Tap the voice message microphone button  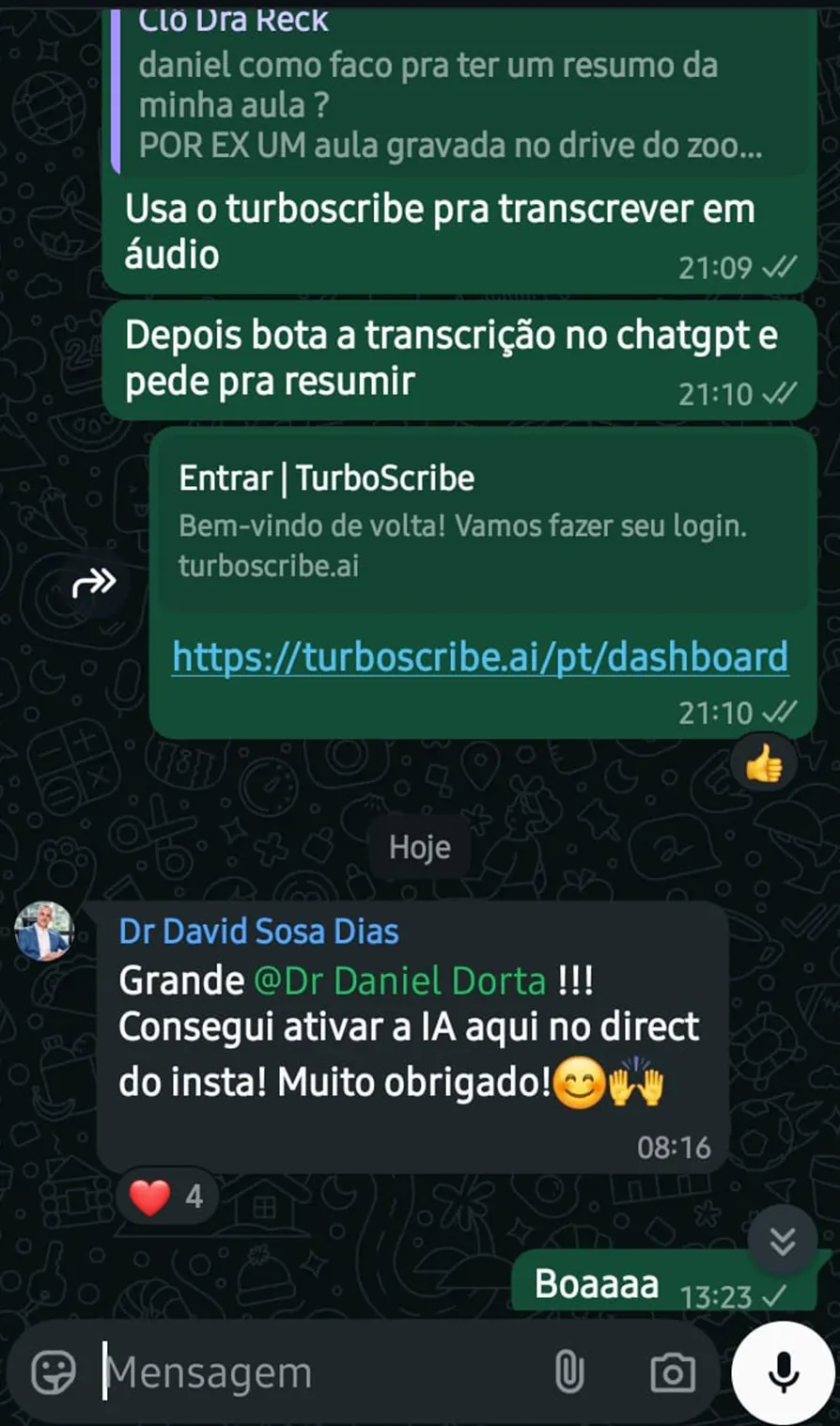point(783,1373)
